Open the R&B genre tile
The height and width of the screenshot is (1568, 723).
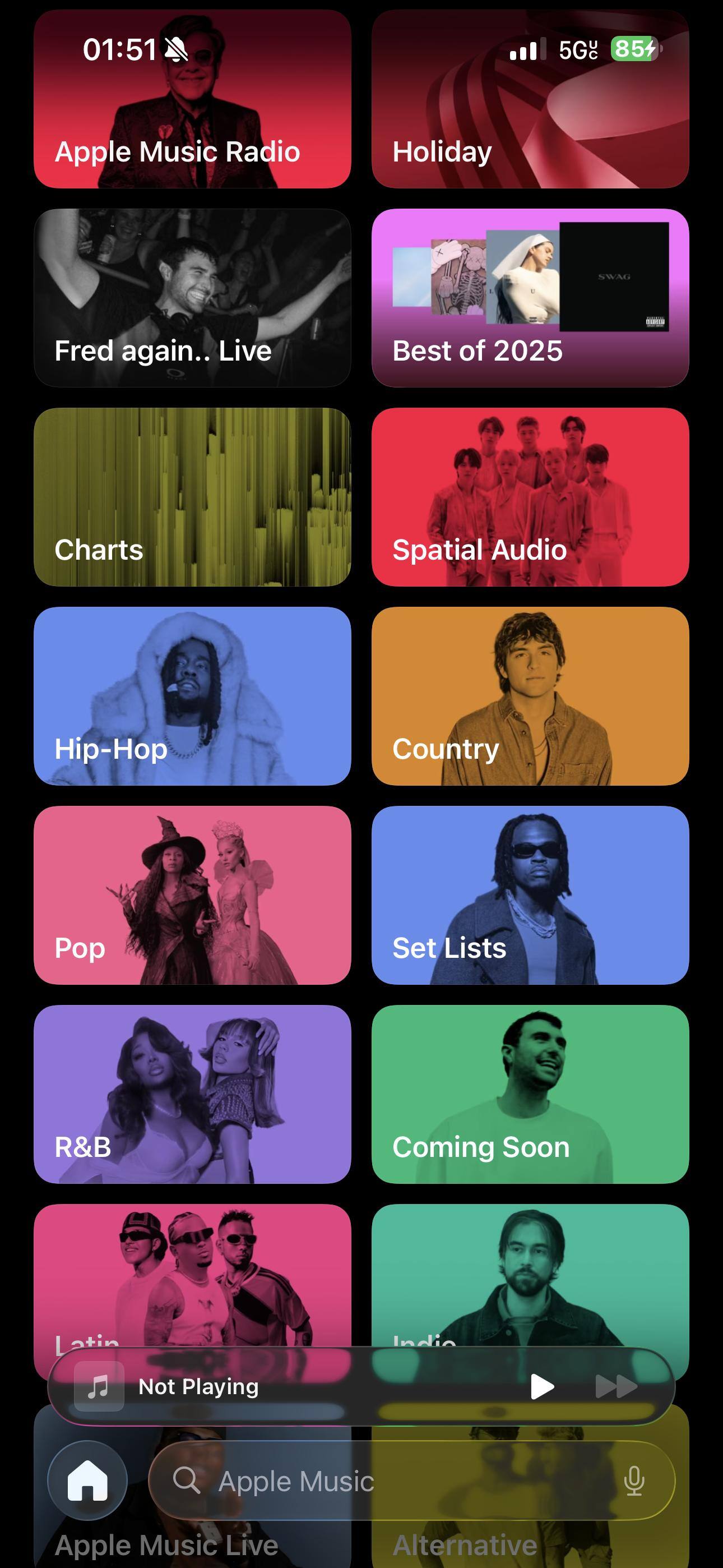pyautogui.click(x=192, y=1094)
